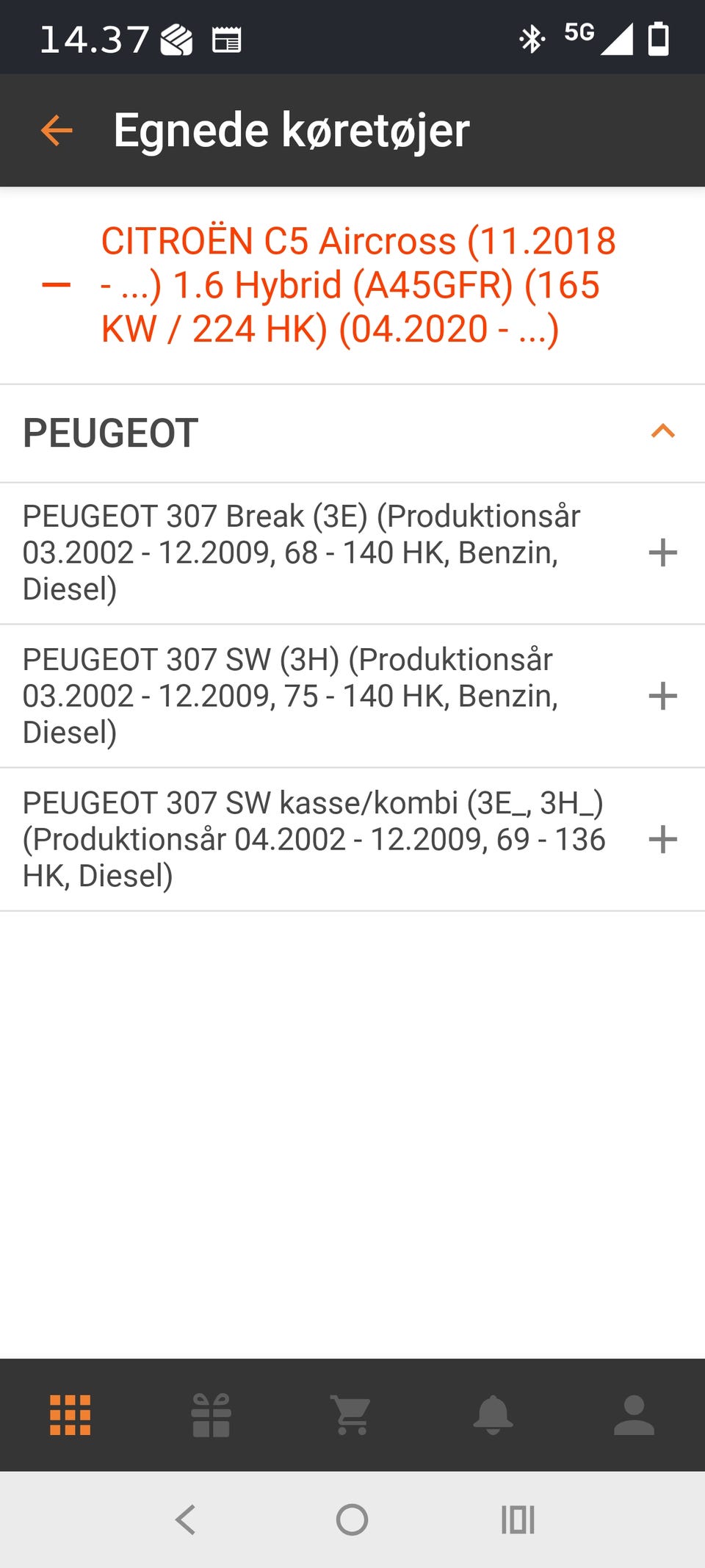Tap the system home button
Image resolution: width=705 pixels, height=1568 pixels.
(352, 1520)
